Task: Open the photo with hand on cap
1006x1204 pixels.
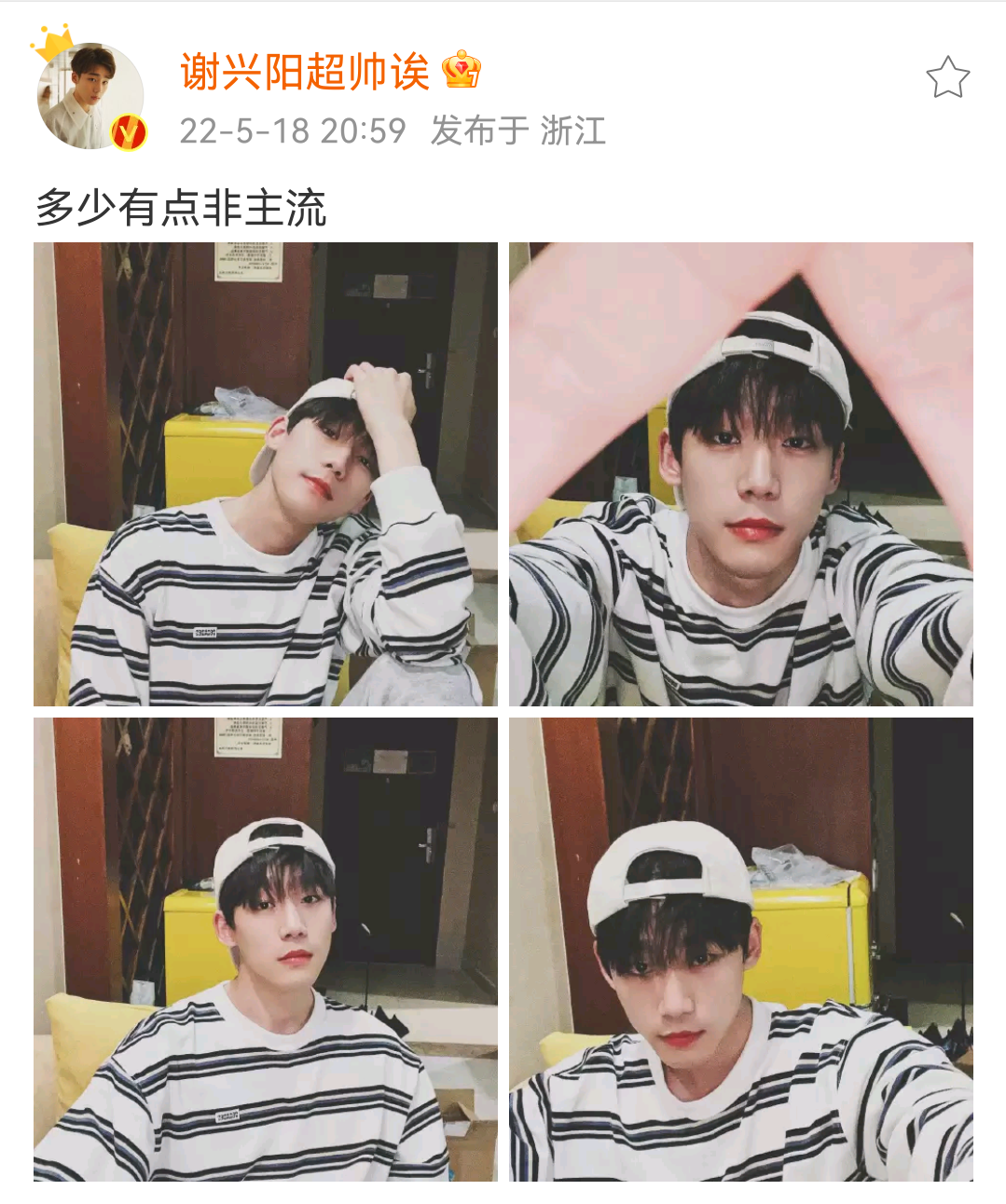Action: tap(266, 473)
